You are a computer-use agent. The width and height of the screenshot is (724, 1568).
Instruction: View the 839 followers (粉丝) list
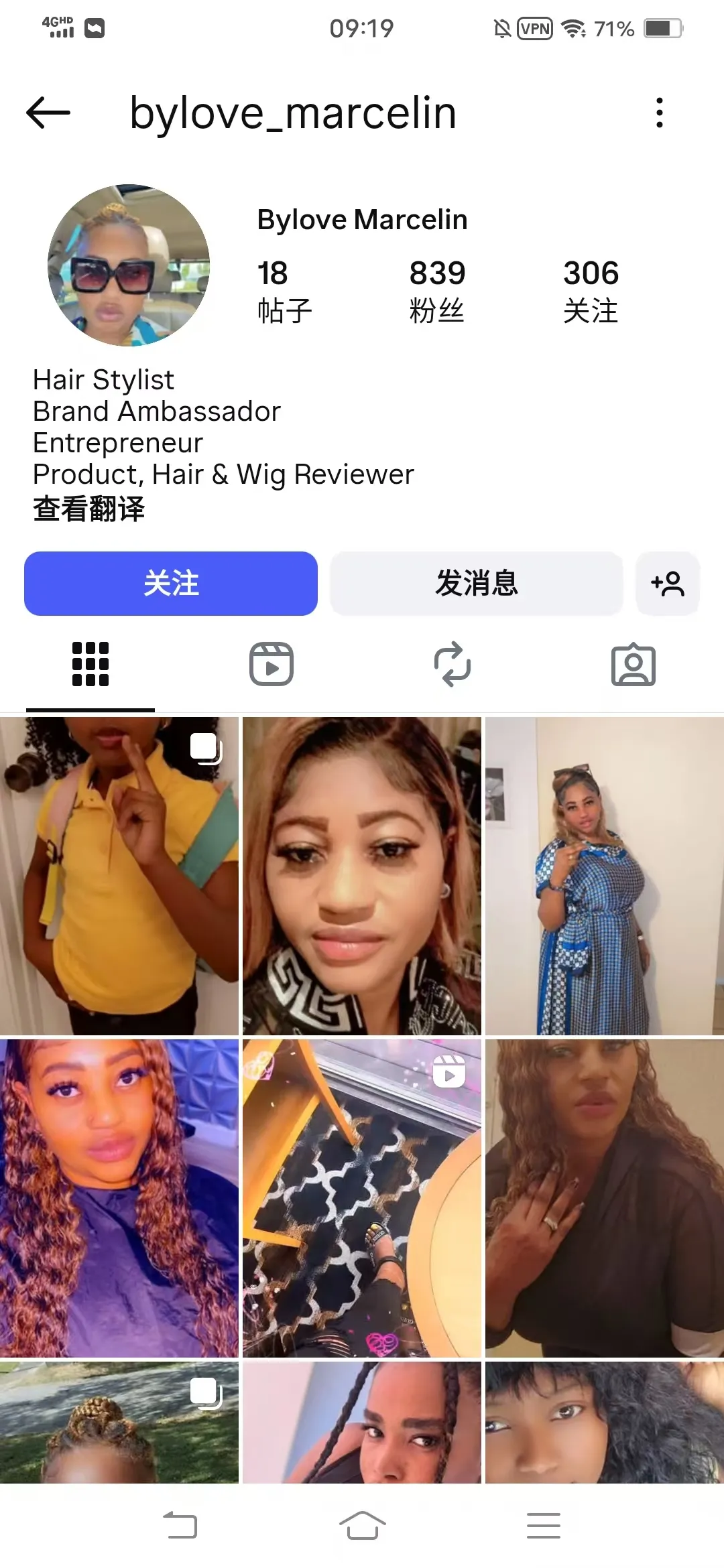coord(437,291)
